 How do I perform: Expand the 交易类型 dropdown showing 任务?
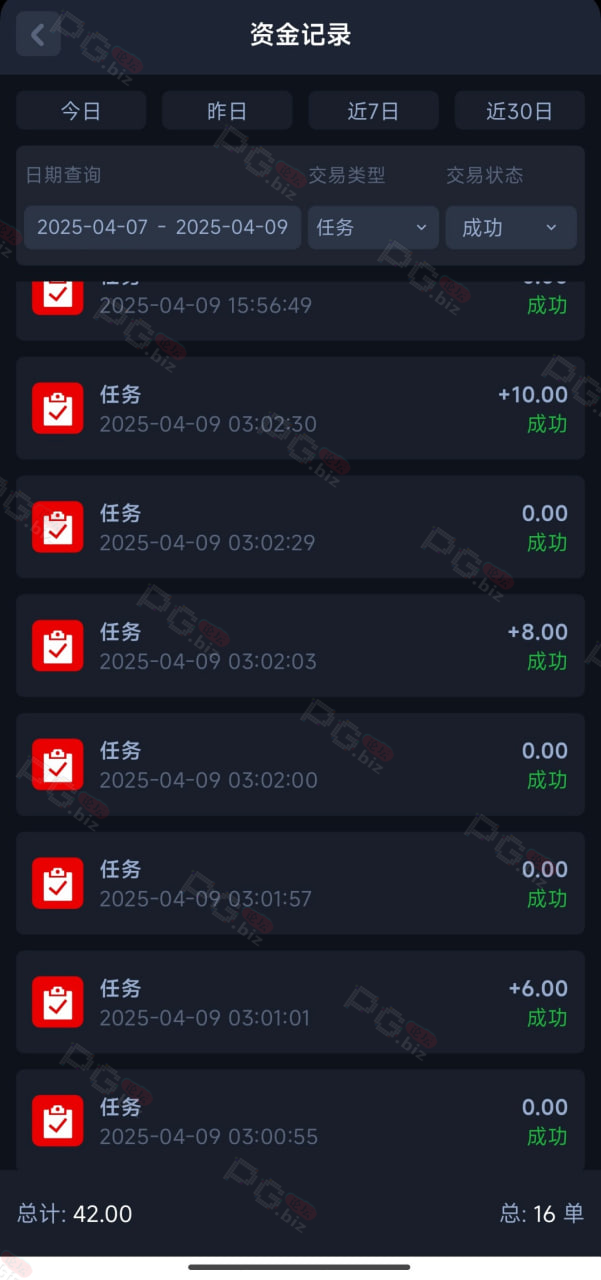pyautogui.click(x=373, y=227)
